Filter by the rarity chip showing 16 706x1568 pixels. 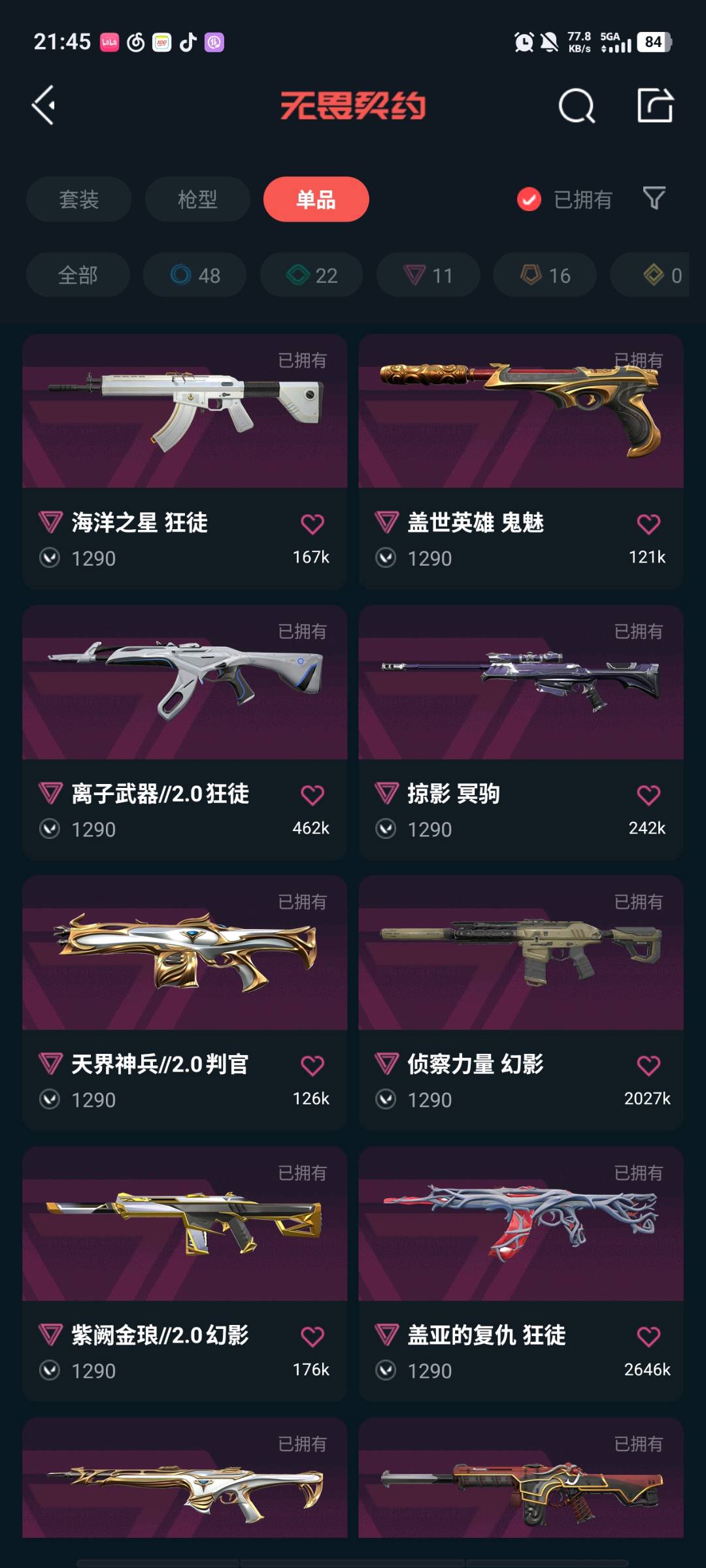tap(545, 275)
